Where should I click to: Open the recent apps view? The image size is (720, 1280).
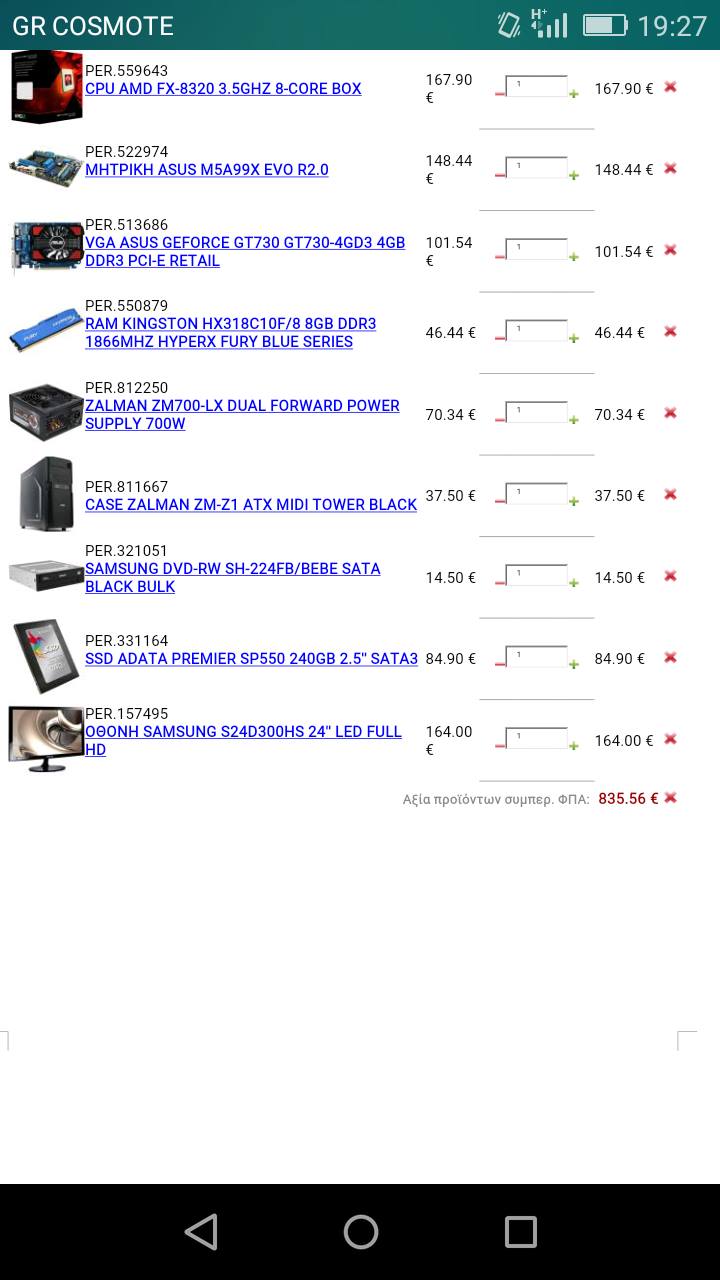[520, 1232]
